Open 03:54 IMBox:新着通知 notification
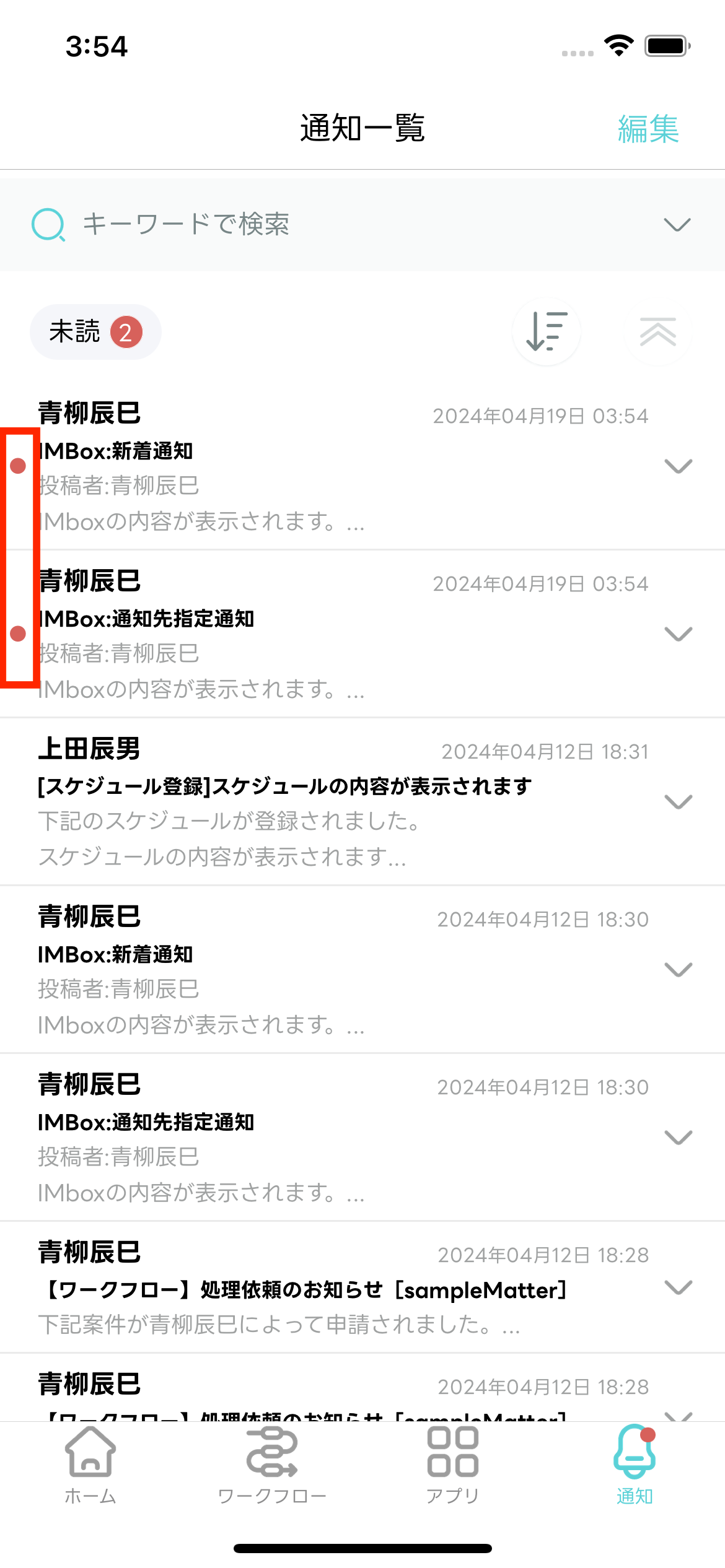The width and height of the screenshot is (725, 1568). tap(310, 468)
